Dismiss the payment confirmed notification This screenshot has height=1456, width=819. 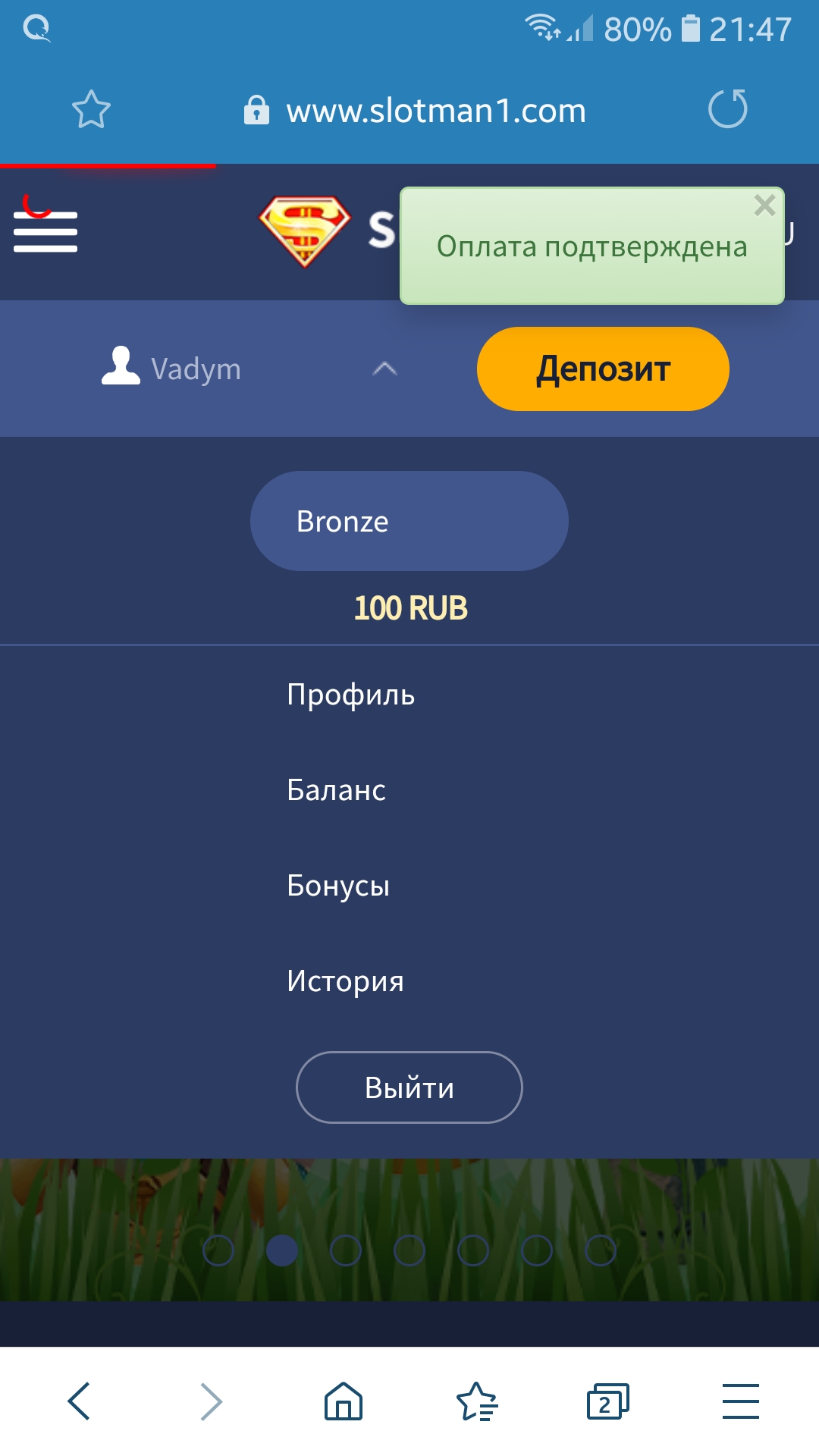[x=764, y=205]
